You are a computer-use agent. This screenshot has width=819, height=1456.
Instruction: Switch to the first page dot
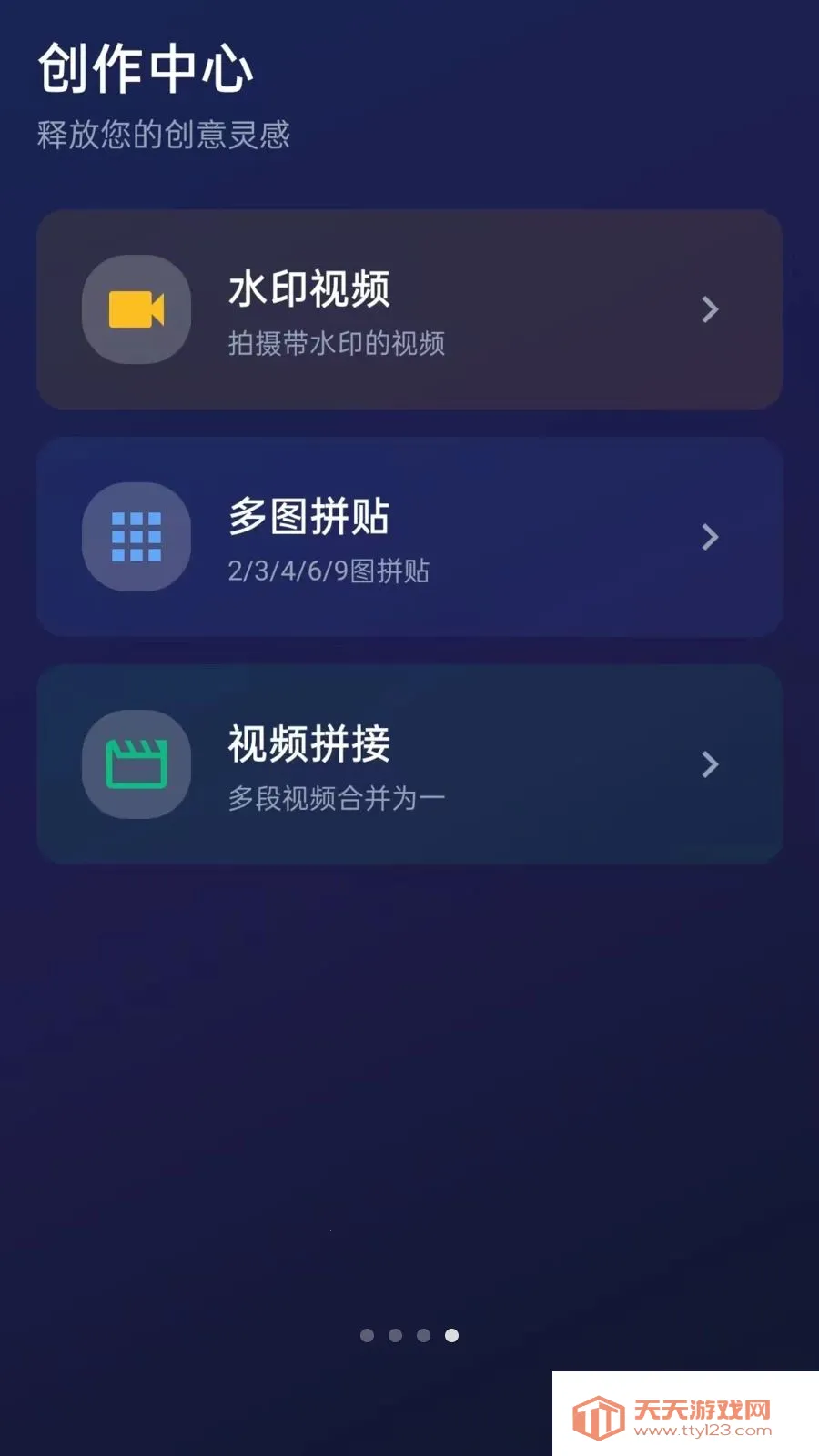[369, 1335]
